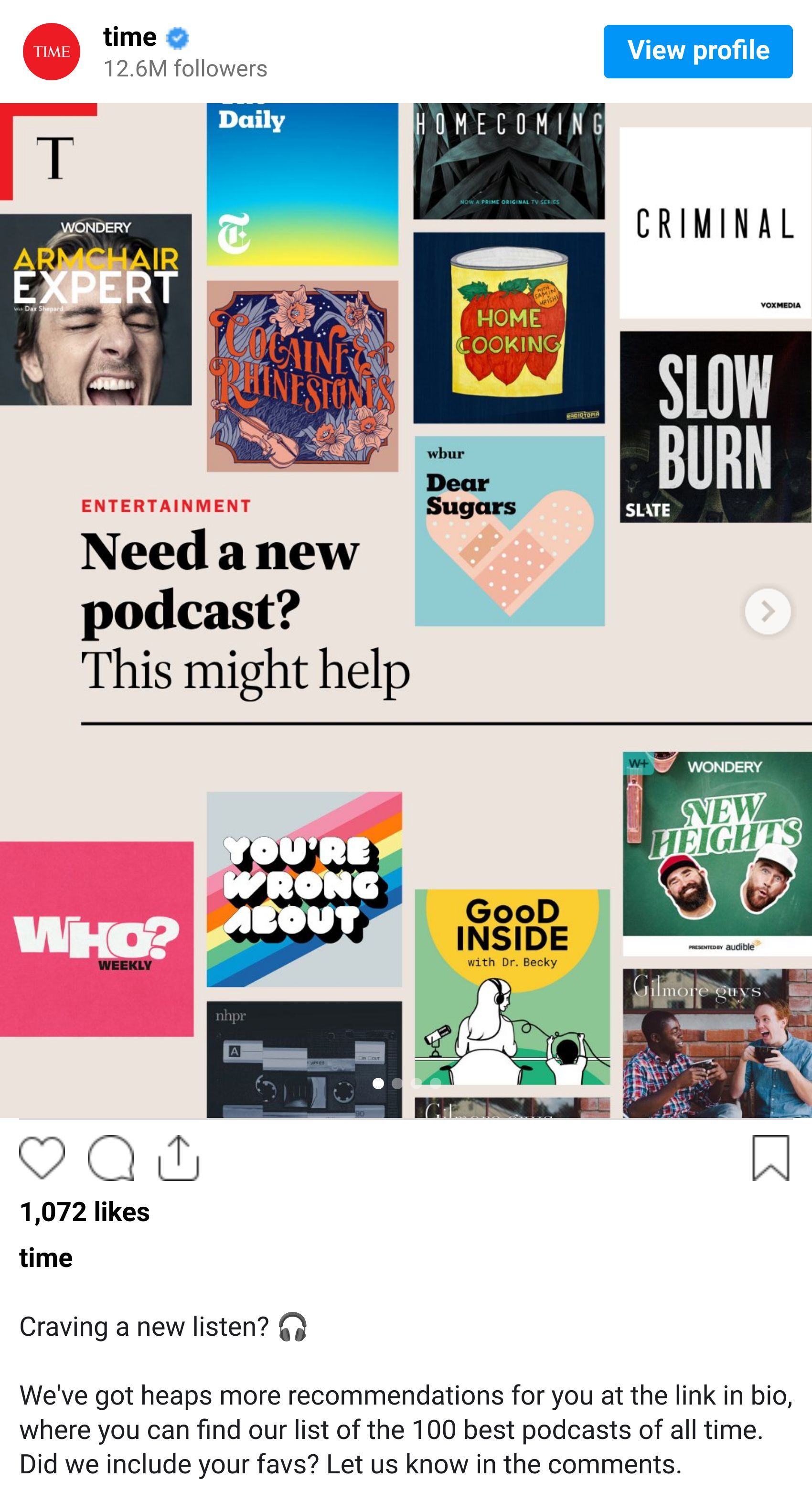Screen dimensions: 812x1502
Task: Open the TIME profile picture
Action: [51, 51]
